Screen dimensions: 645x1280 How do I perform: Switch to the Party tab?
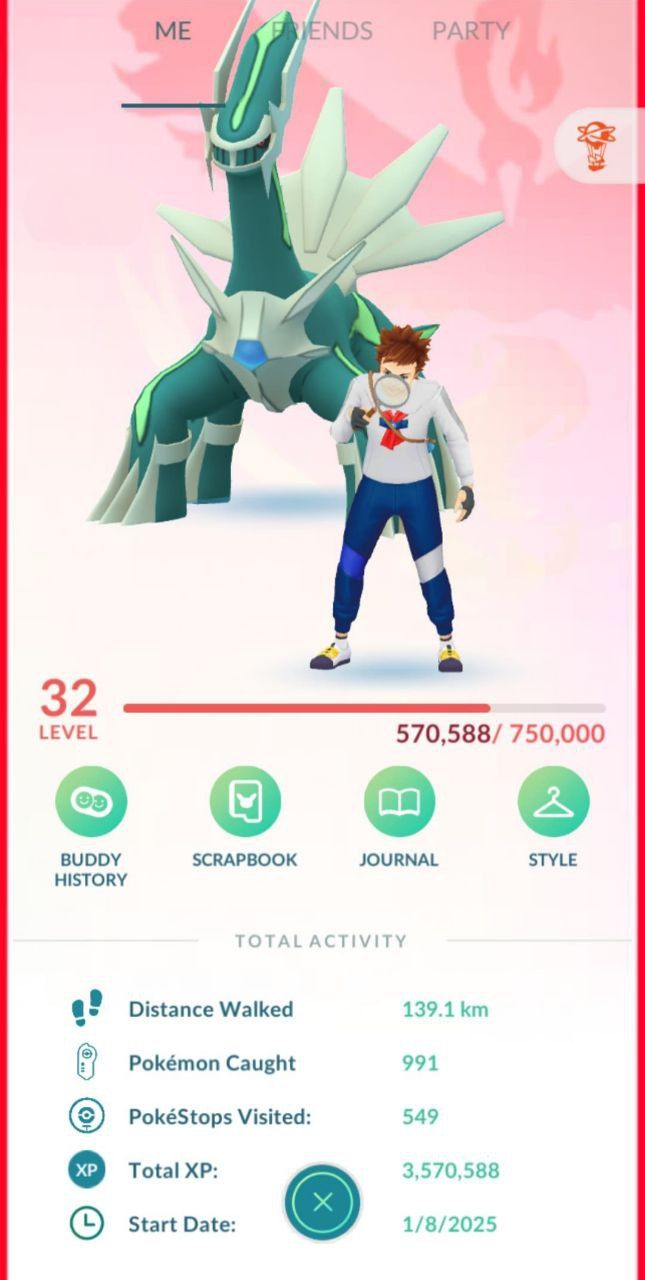click(470, 31)
